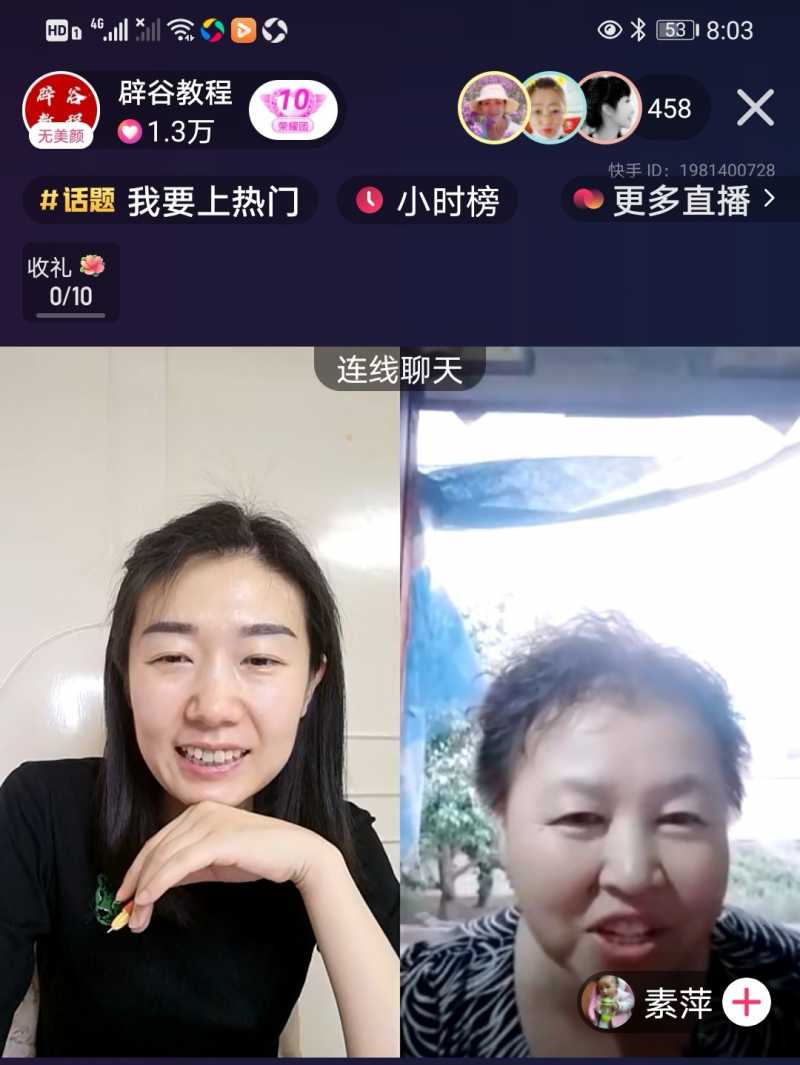
Task: Follow 素萍 with the plus button
Action: tap(746, 1002)
